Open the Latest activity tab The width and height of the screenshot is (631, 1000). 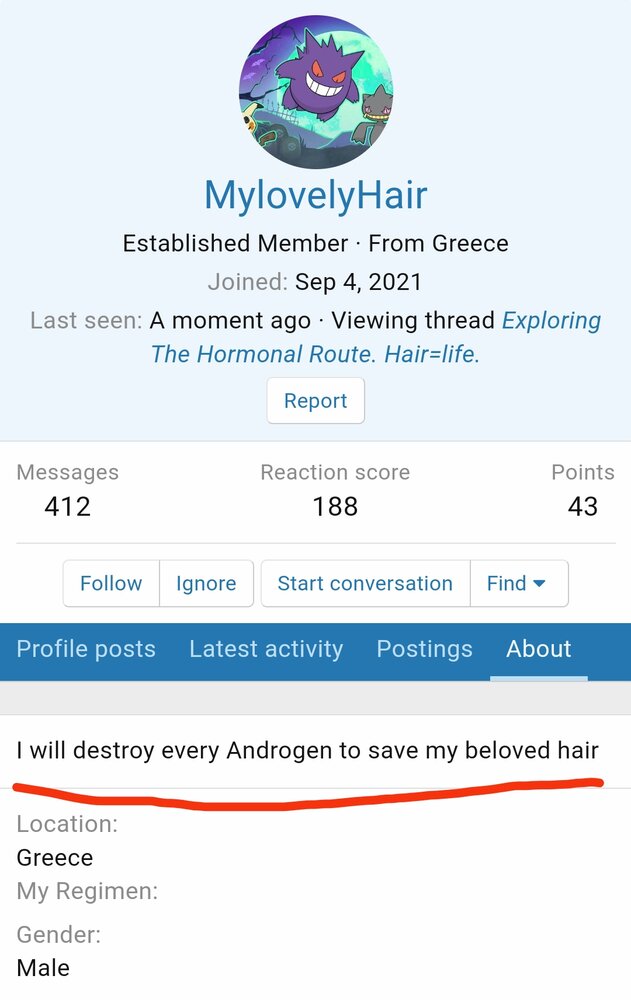(266, 649)
